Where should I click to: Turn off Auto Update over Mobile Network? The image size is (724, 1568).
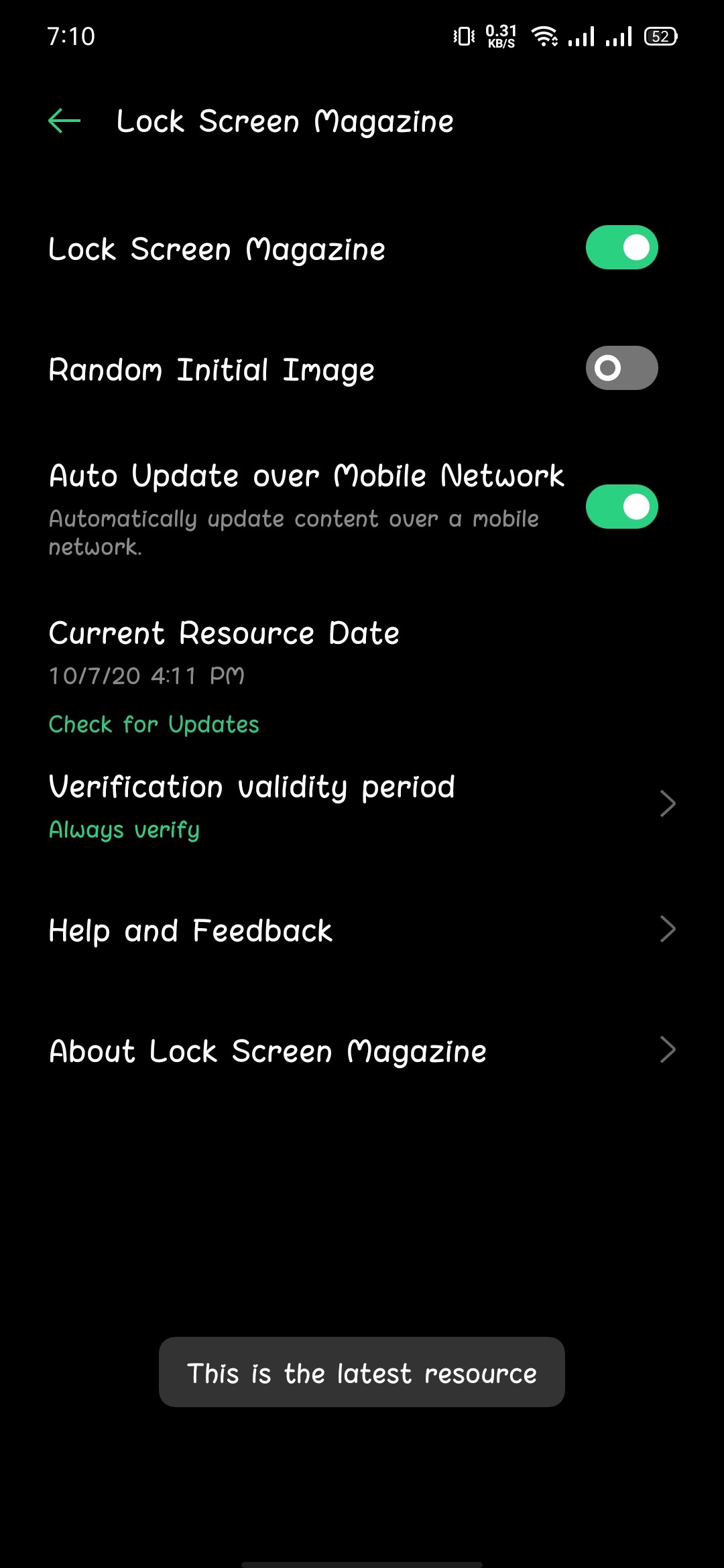tap(622, 507)
